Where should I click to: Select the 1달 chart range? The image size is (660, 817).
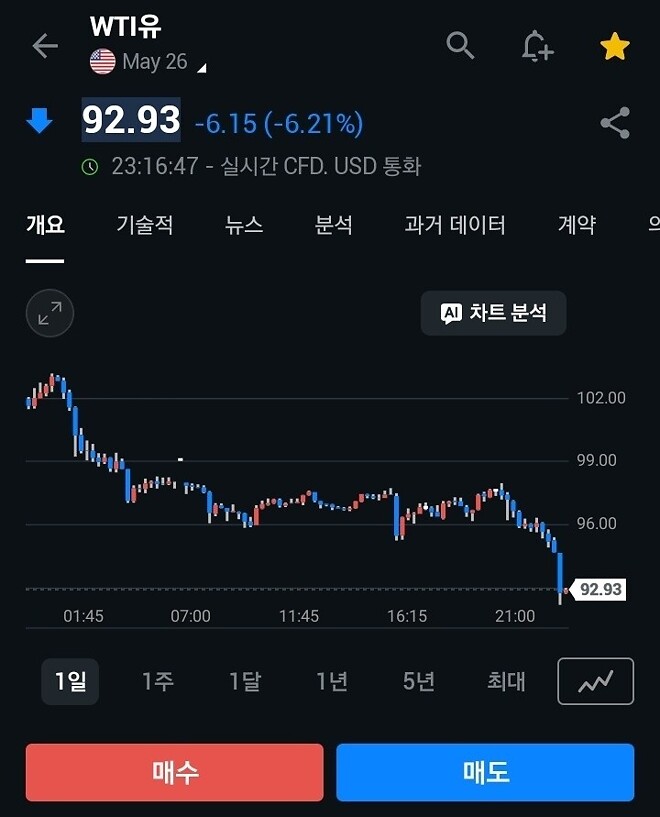[245, 681]
